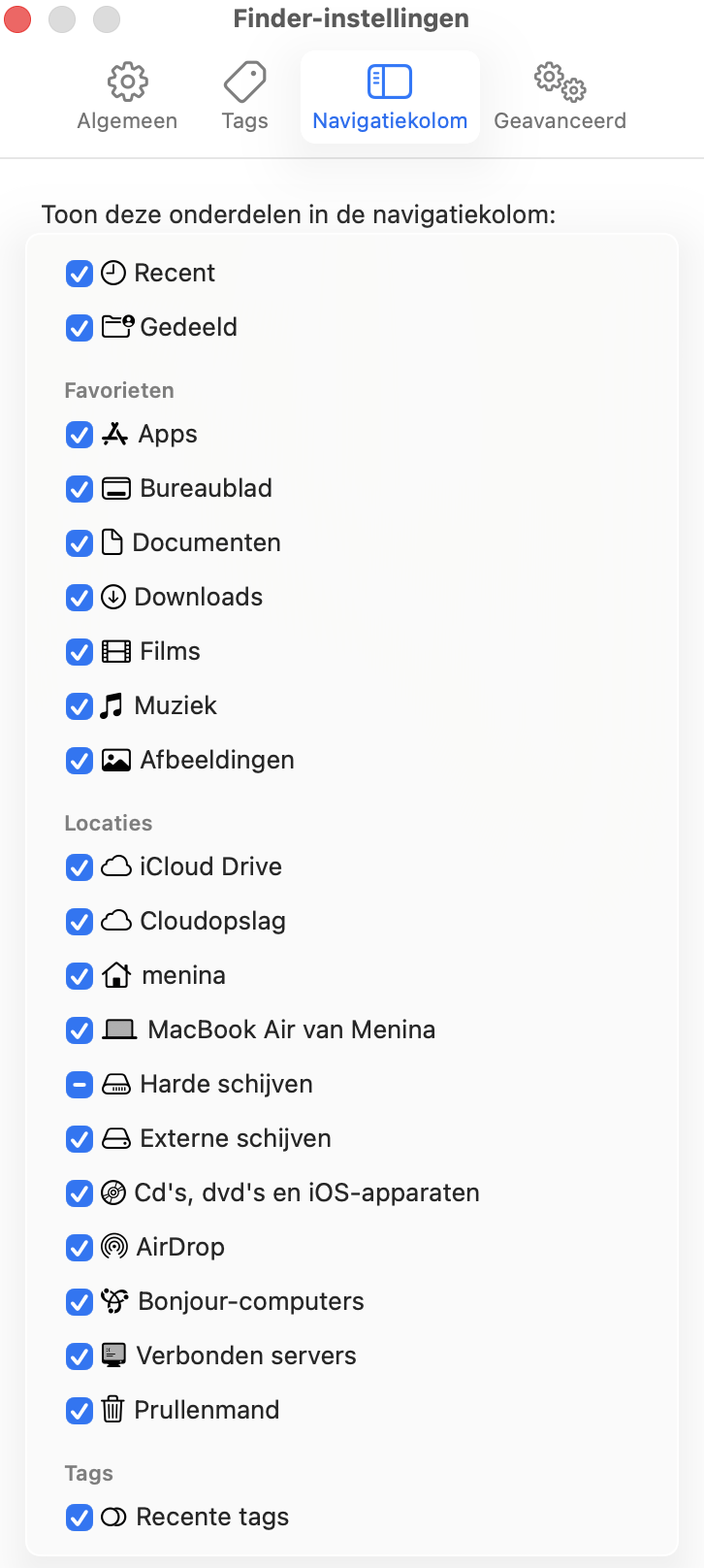Viewport: 704px width, 1568px height.
Task: Enable the Harde schijven checkbox fully
Action: pos(79,1085)
